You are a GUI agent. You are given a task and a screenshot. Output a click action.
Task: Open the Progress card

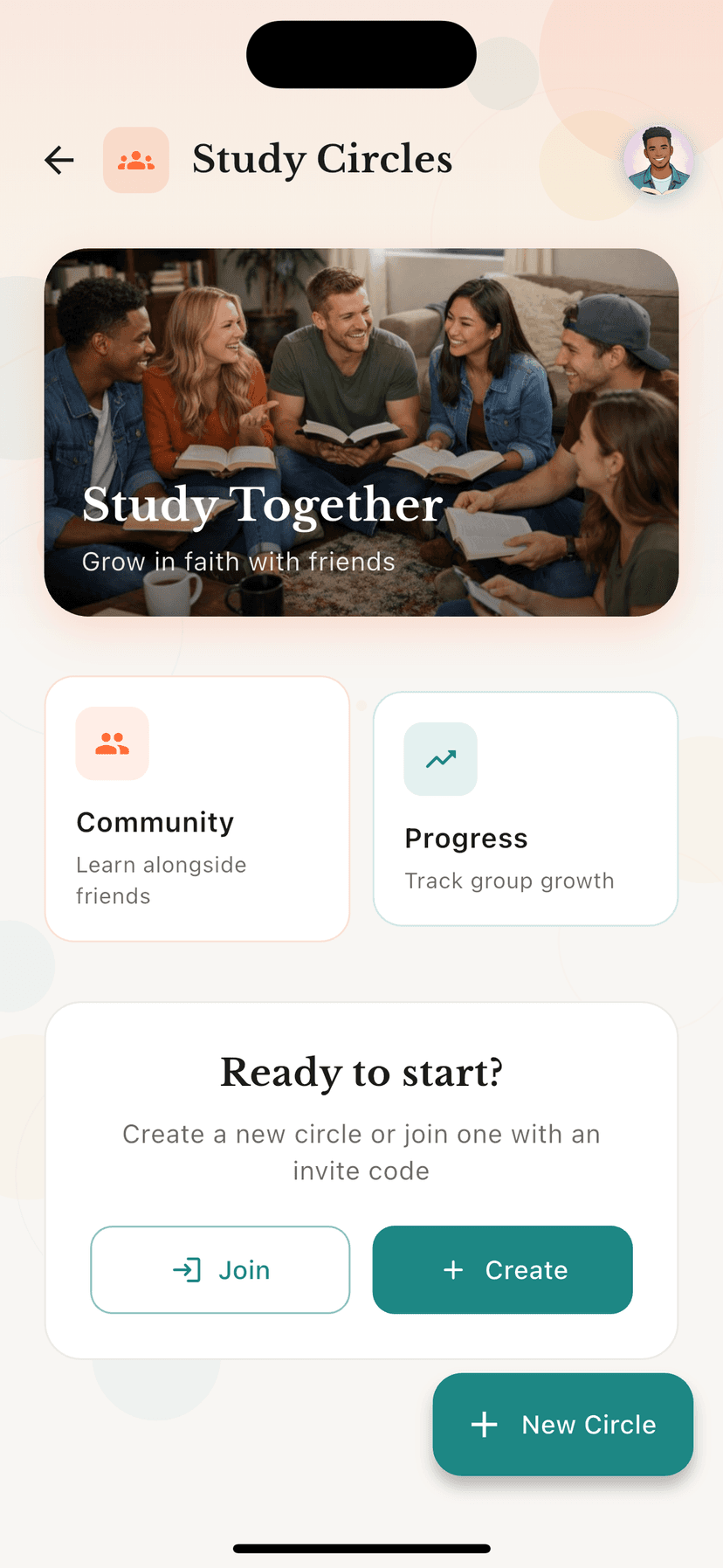pos(525,808)
